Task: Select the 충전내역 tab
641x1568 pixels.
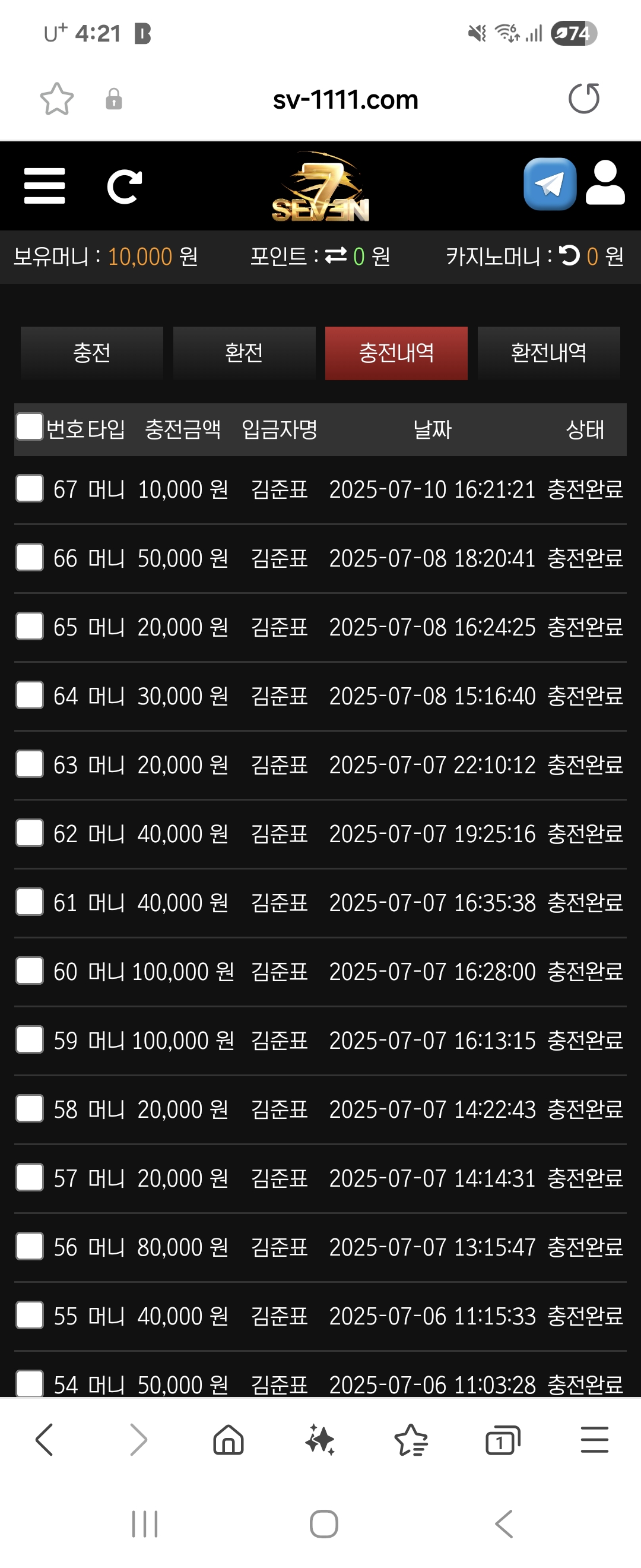Action: (x=396, y=353)
